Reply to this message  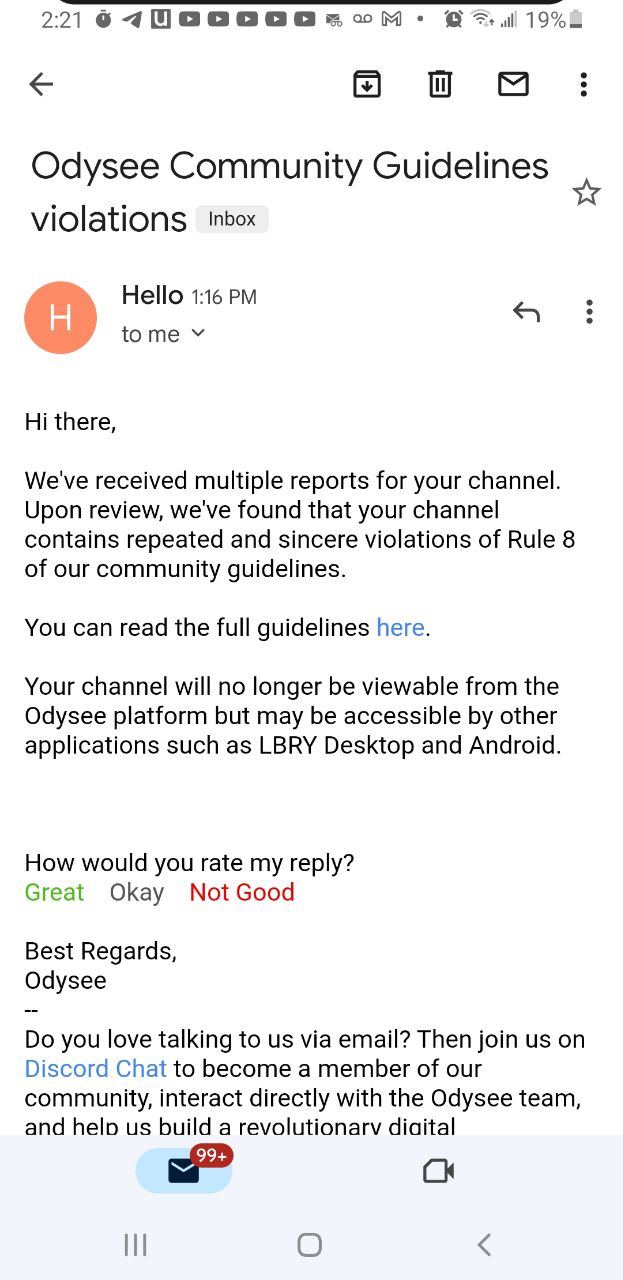click(x=526, y=312)
